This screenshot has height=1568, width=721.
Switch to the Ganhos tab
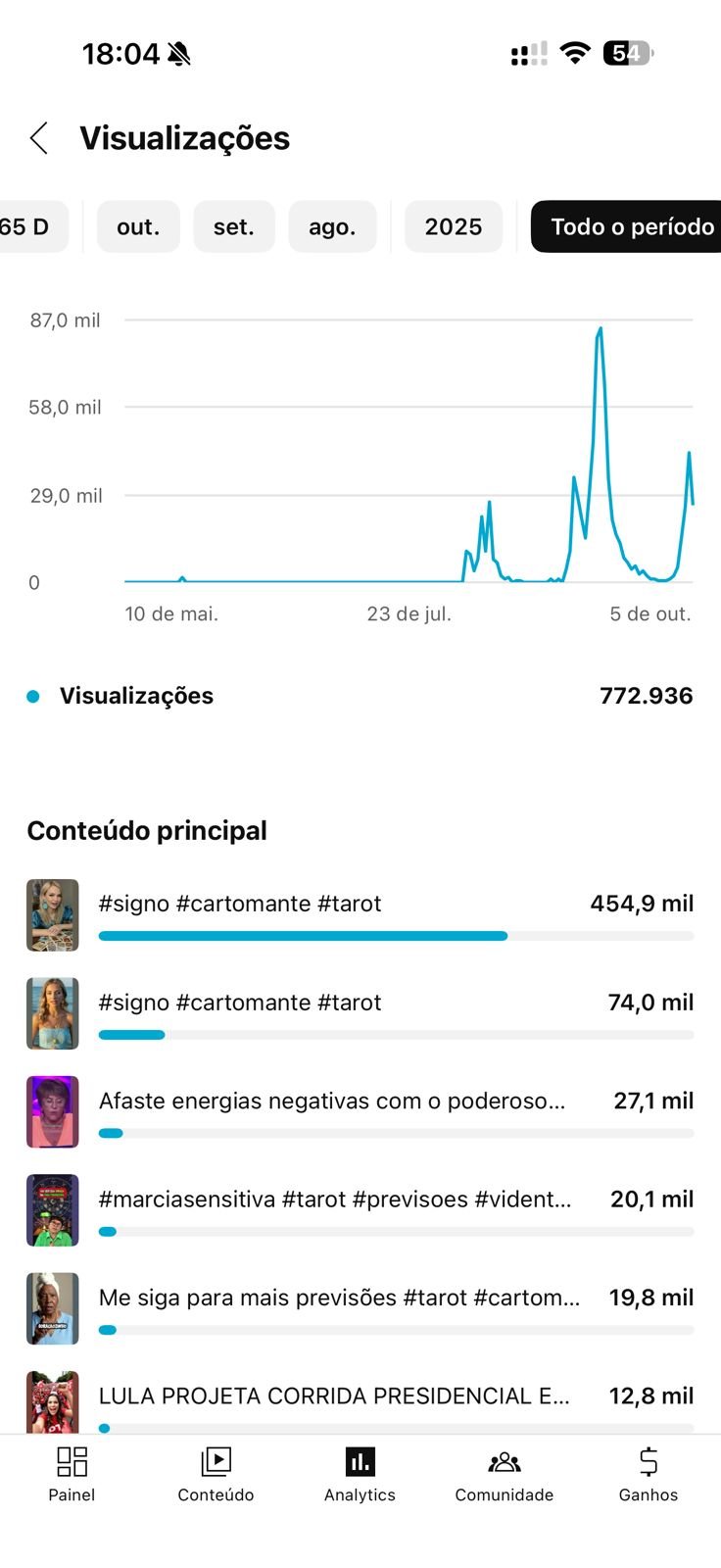tap(648, 1474)
